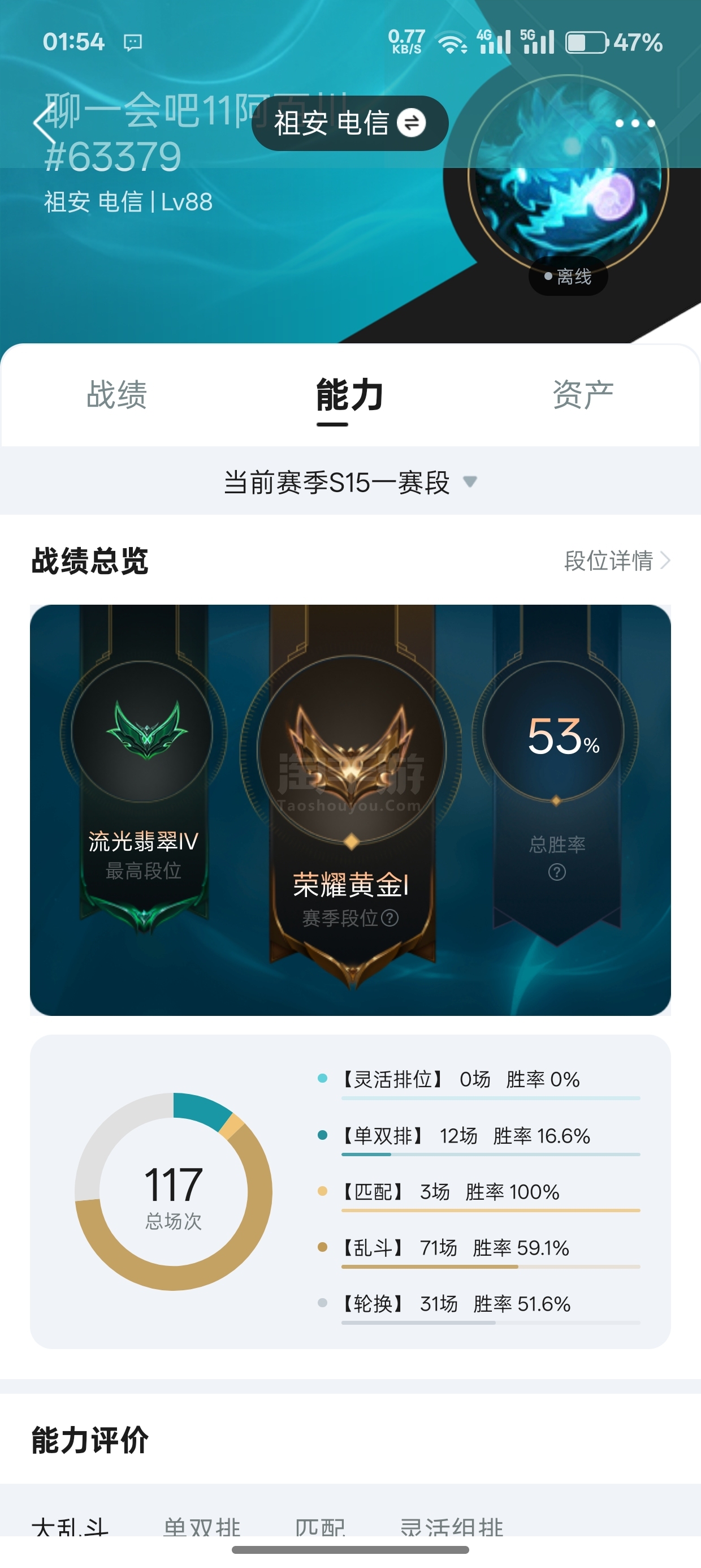Switch to the 资产 tab

point(582,394)
